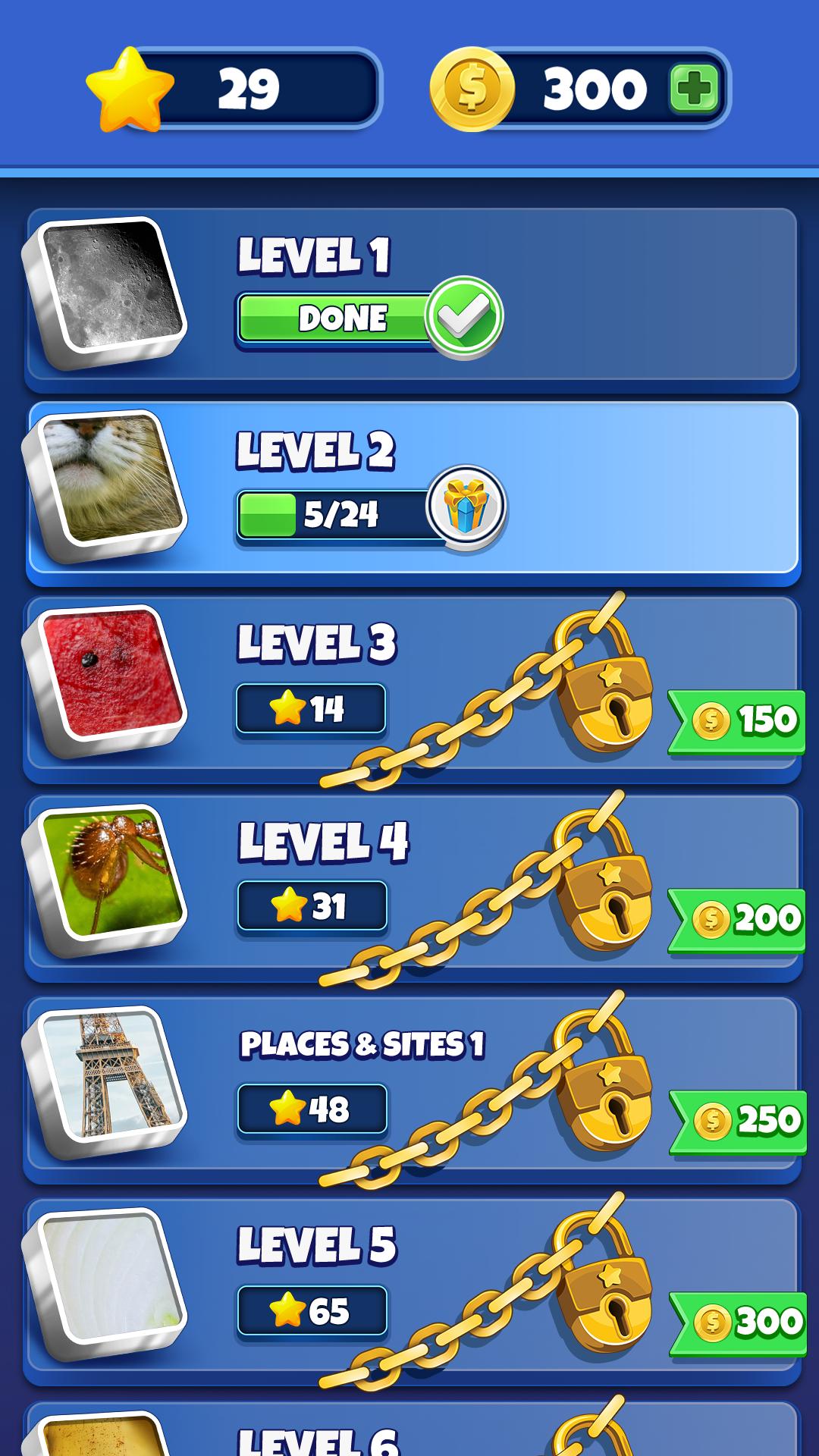This screenshot has height=1456, width=819.
Task: Unlock Level 4 for 200 coins
Action: 737,919
